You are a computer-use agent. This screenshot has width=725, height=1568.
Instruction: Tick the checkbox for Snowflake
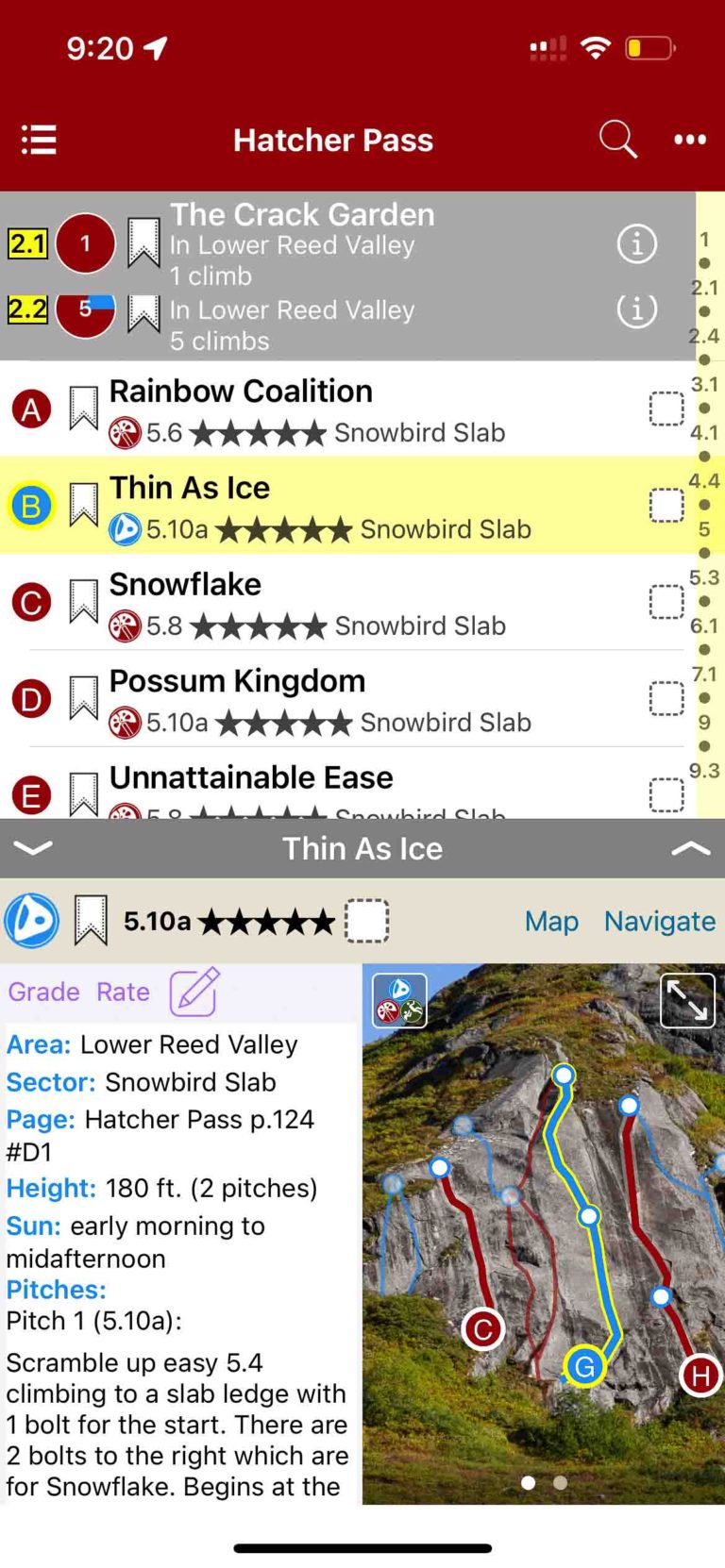(666, 602)
